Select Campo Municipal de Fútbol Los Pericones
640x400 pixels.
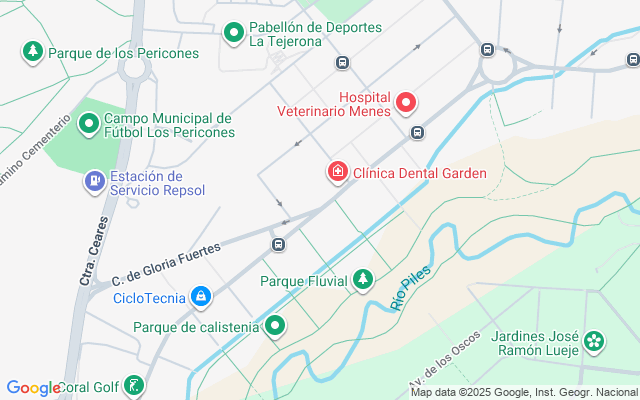89,125
